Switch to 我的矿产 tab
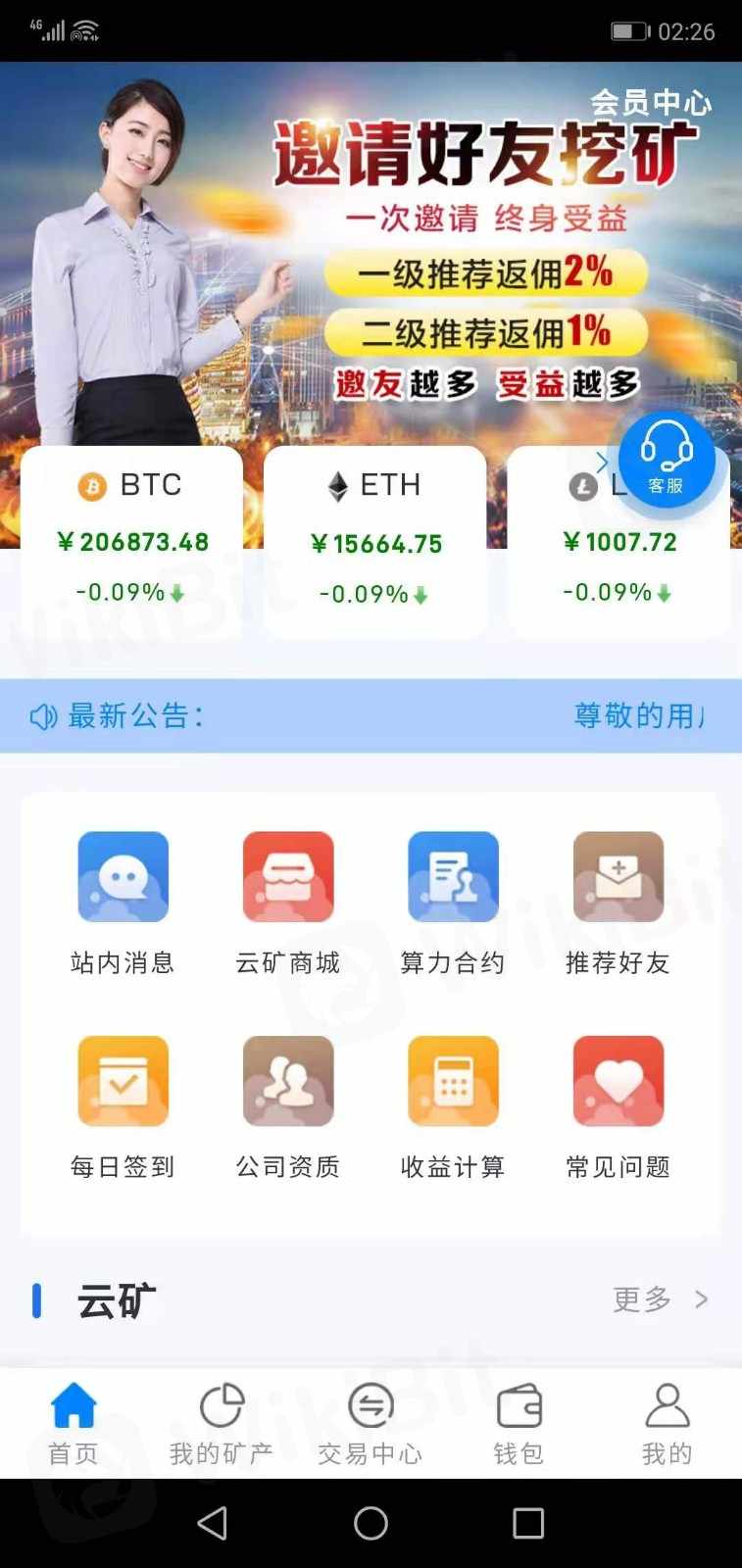This screenshot has height=1568, width=742. 222,1423
